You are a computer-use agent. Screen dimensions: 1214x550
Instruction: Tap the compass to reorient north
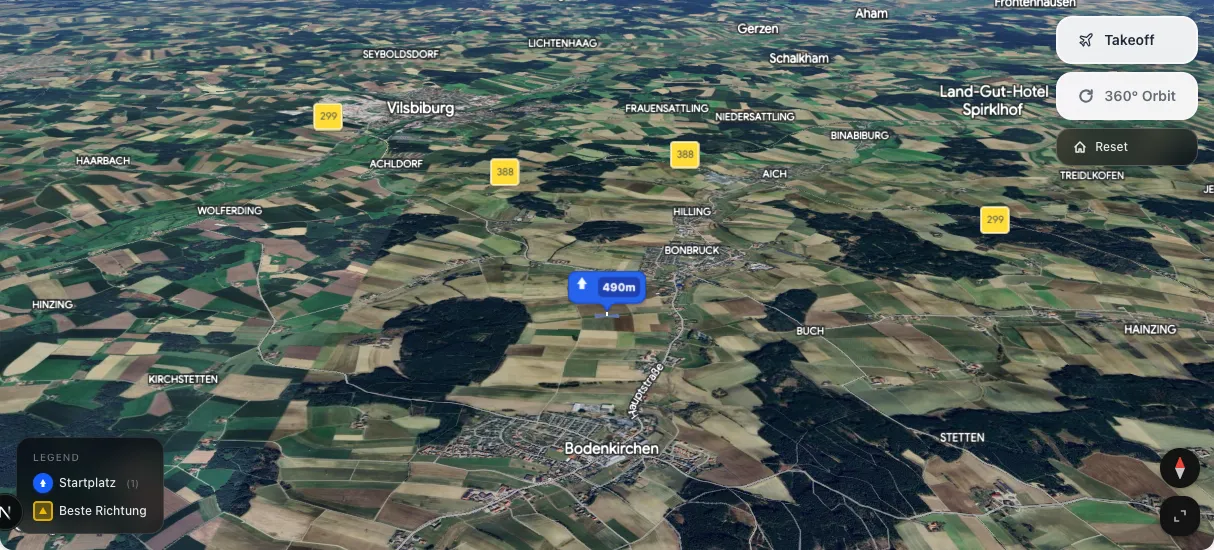pos(1179,468)
